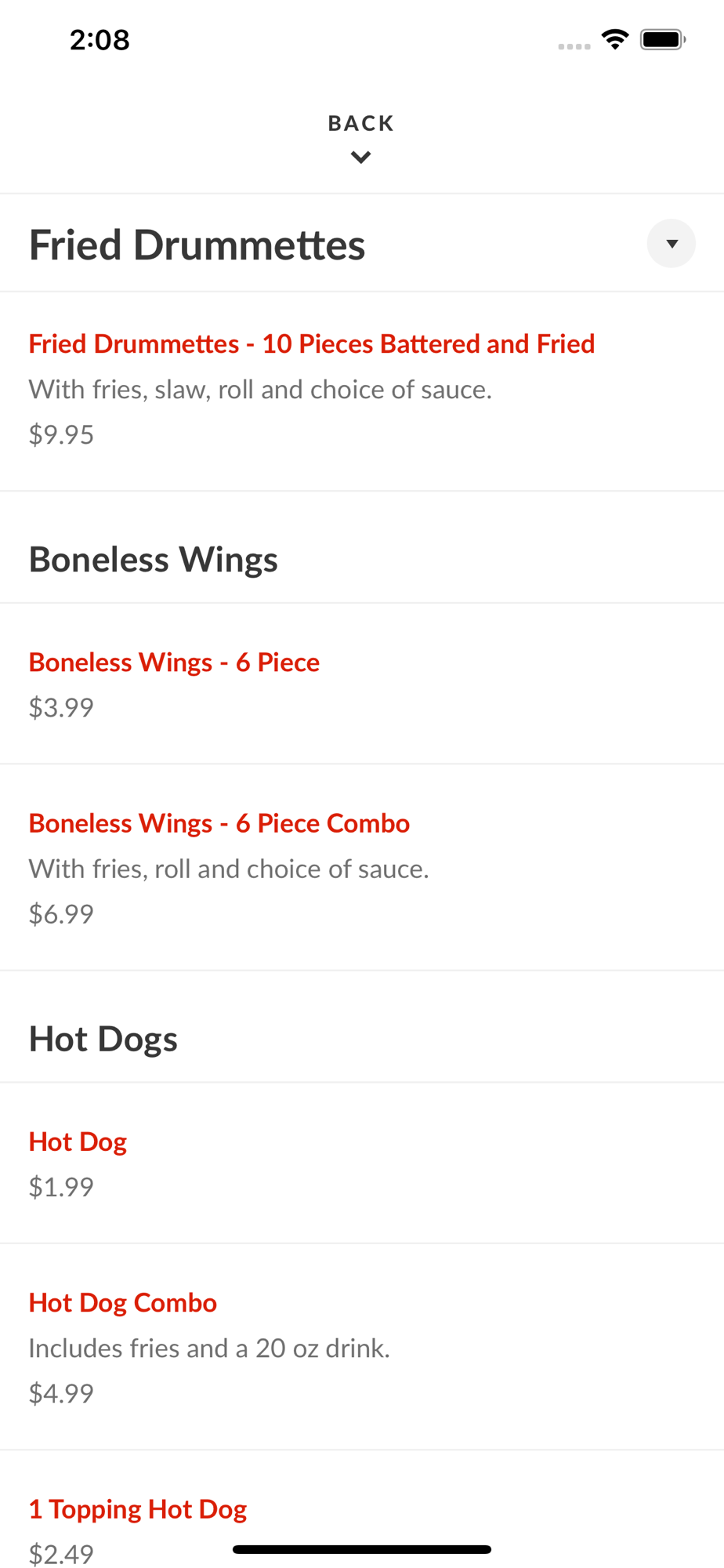The height and width of the screenshot is (1568, 724).
Task: Open the menu category dropdown arrow
Action: pyautogui.click(x=671, y=244)
